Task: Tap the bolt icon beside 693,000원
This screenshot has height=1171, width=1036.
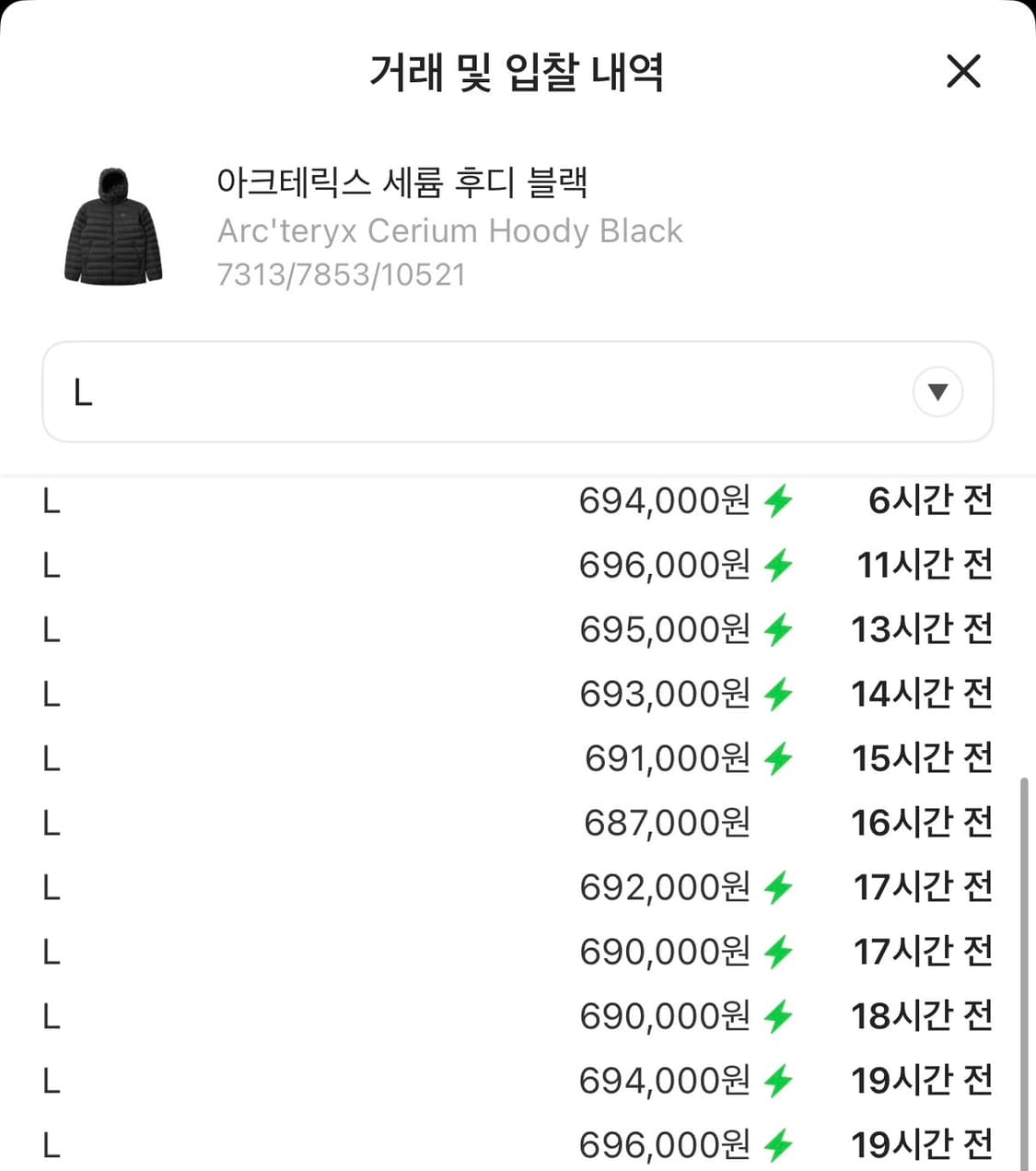Action: [776, 695]
